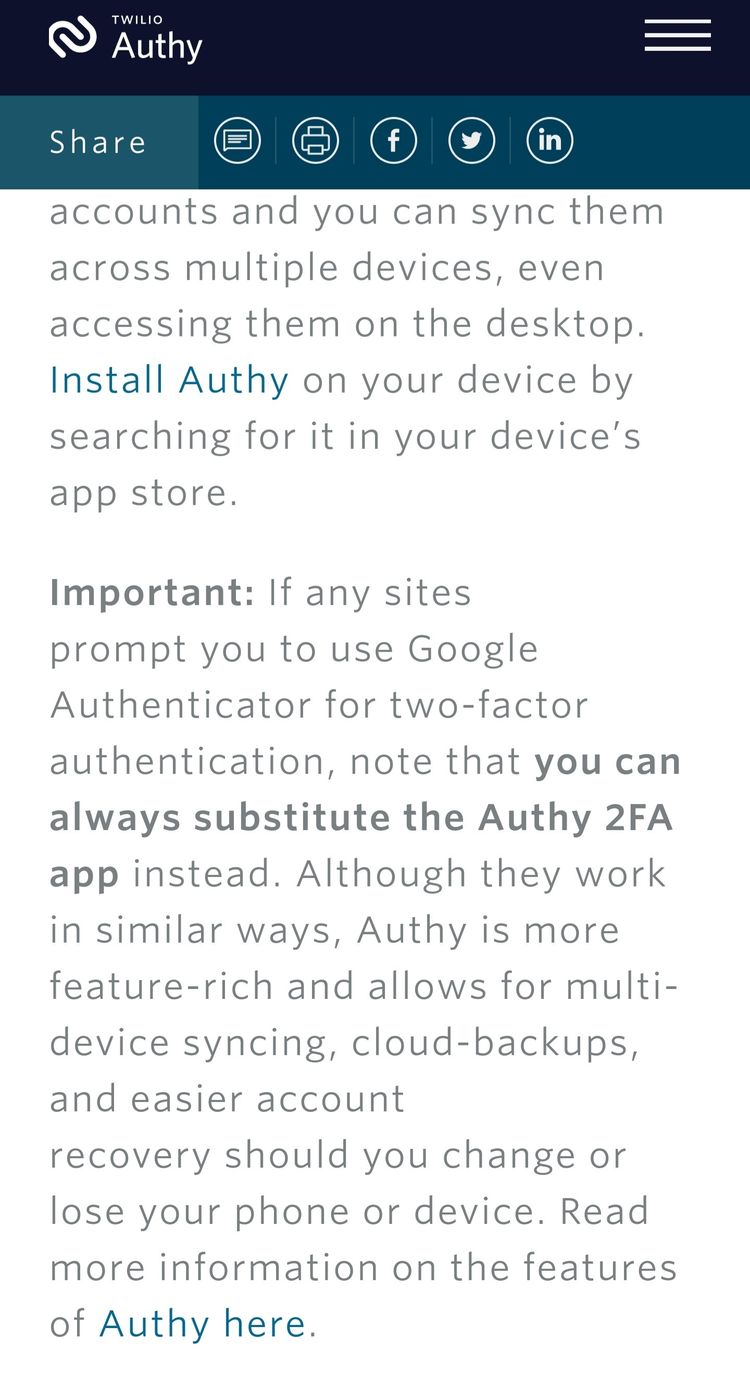Screen dimensions: 750x1390
Task: Open the Install Authy link
Action: click(169, 381)
